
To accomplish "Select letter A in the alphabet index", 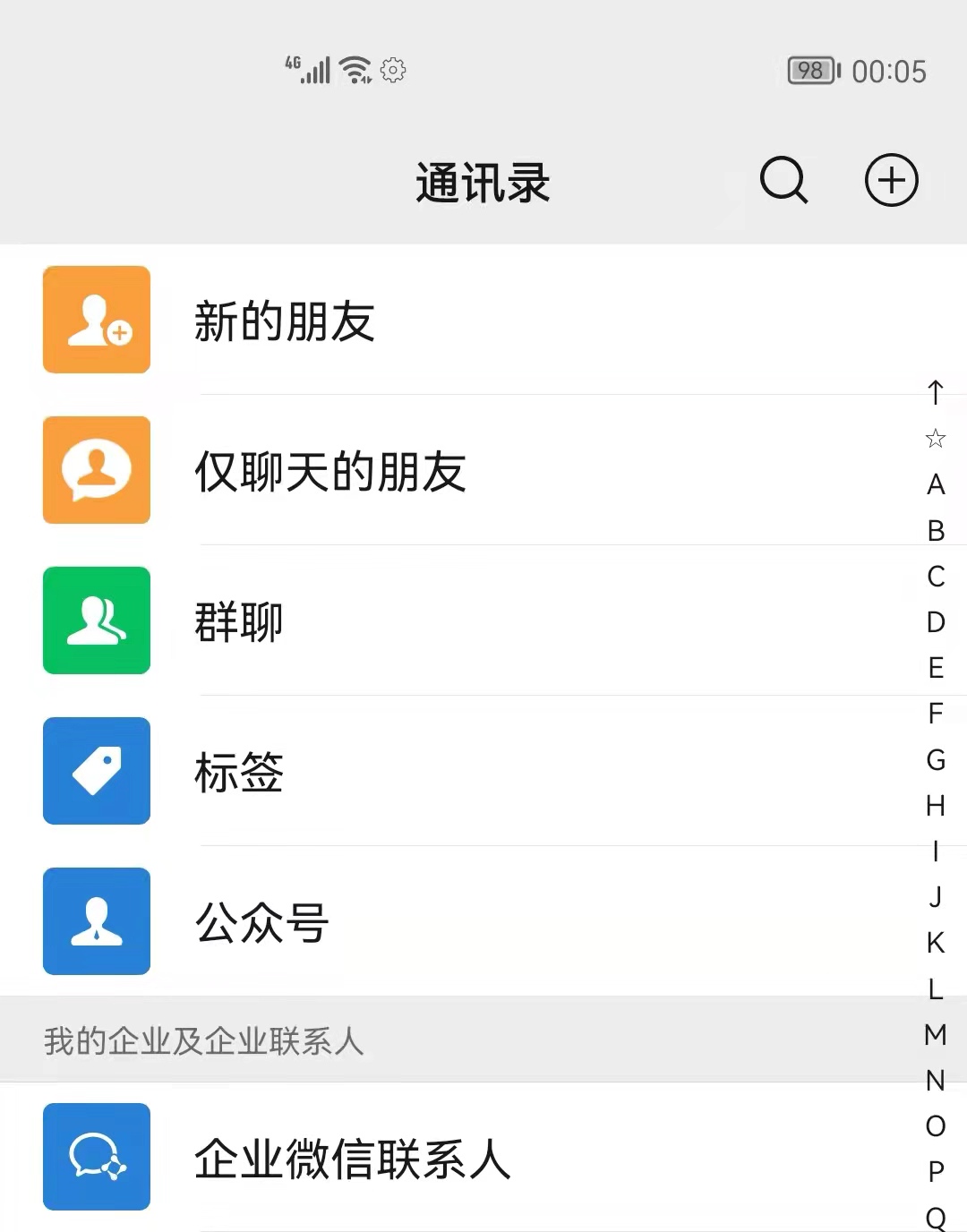I will [x=937, y=484].
